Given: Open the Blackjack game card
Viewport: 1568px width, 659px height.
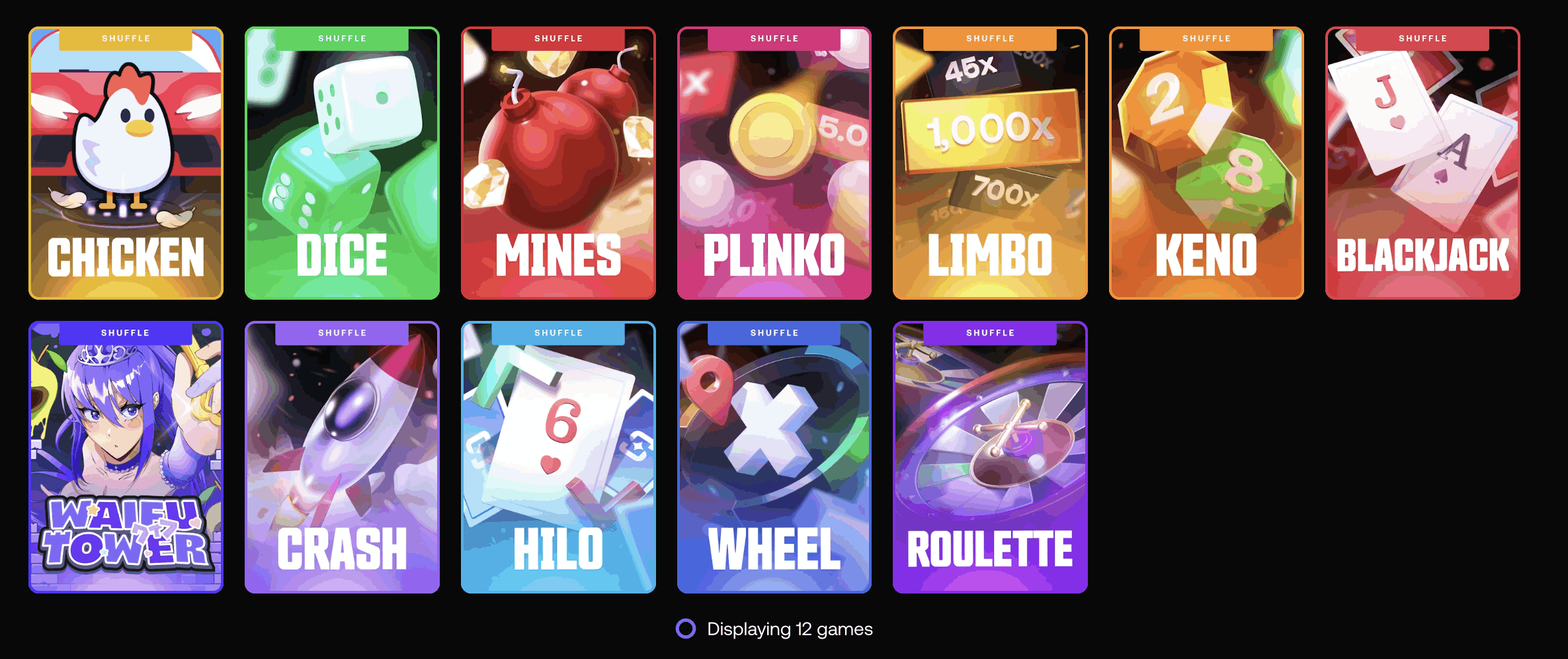Looking at the screenshot, I should tap(1423, 163).
